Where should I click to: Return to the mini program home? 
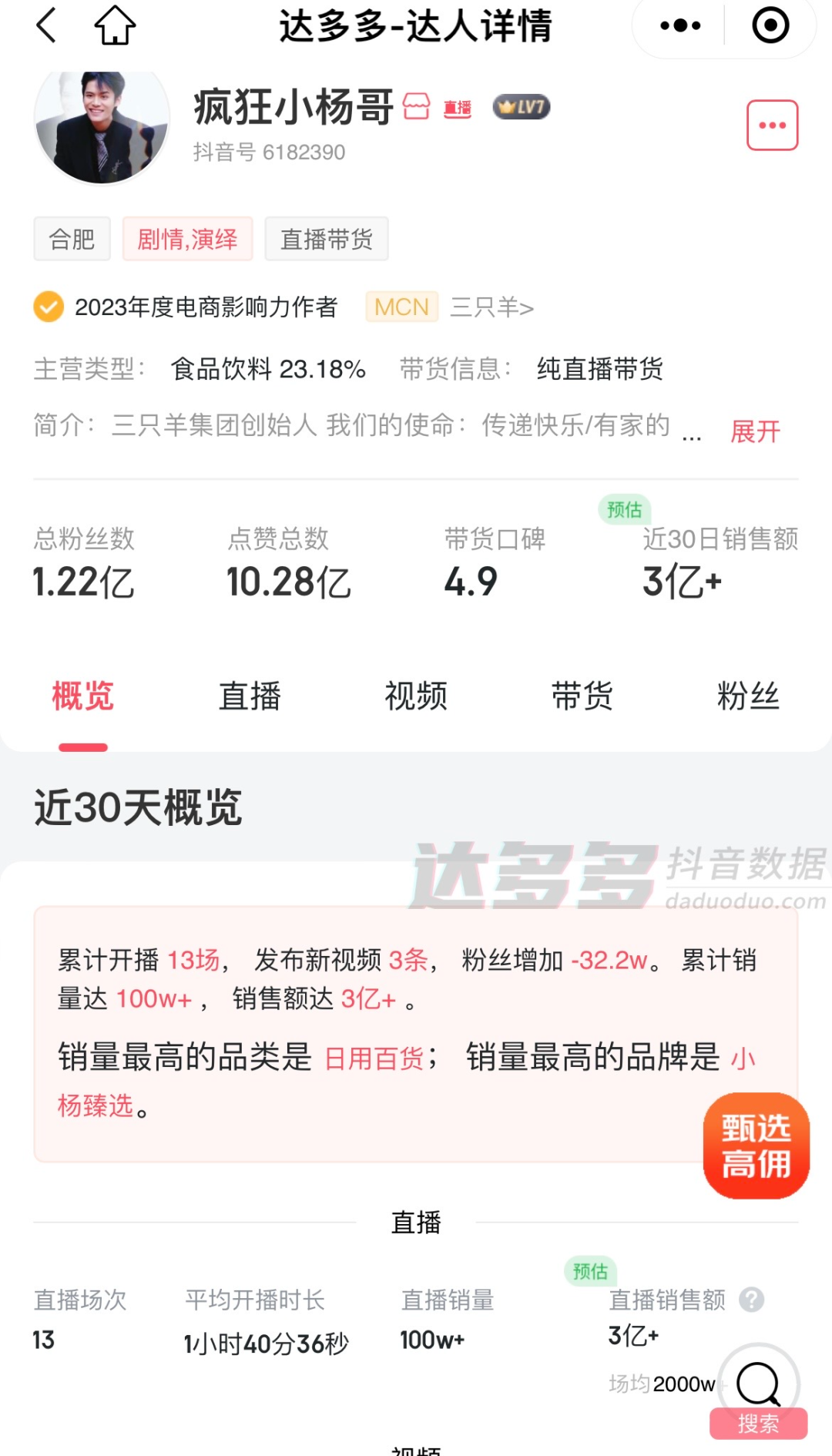115,25
